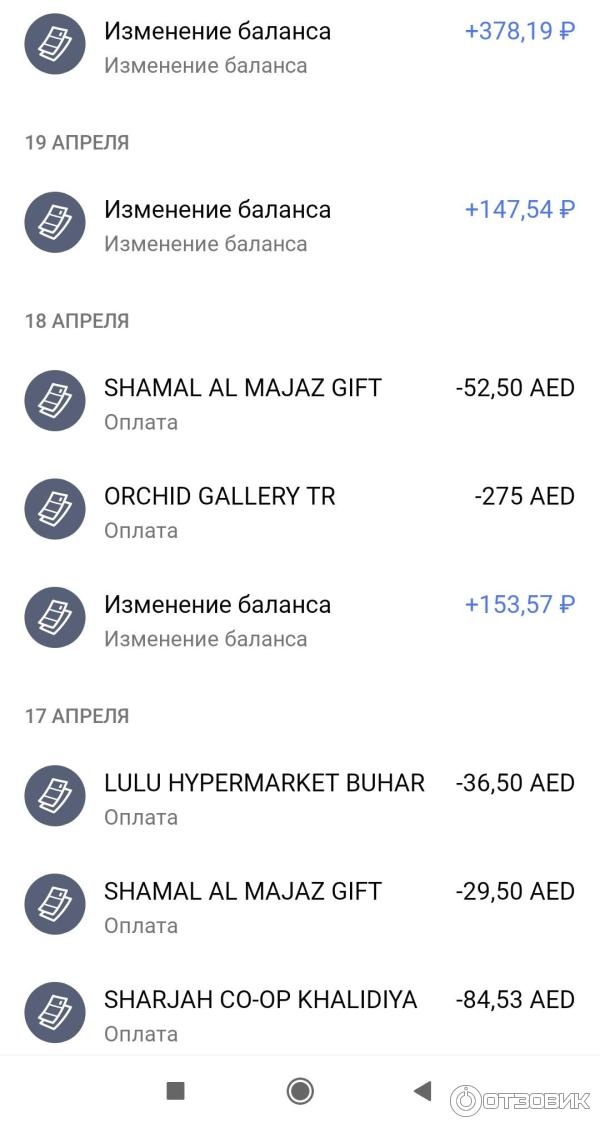Open the +378,19 ₽ balance change entry
This screenshot has width=600, height=1127.
pos(300,48)
